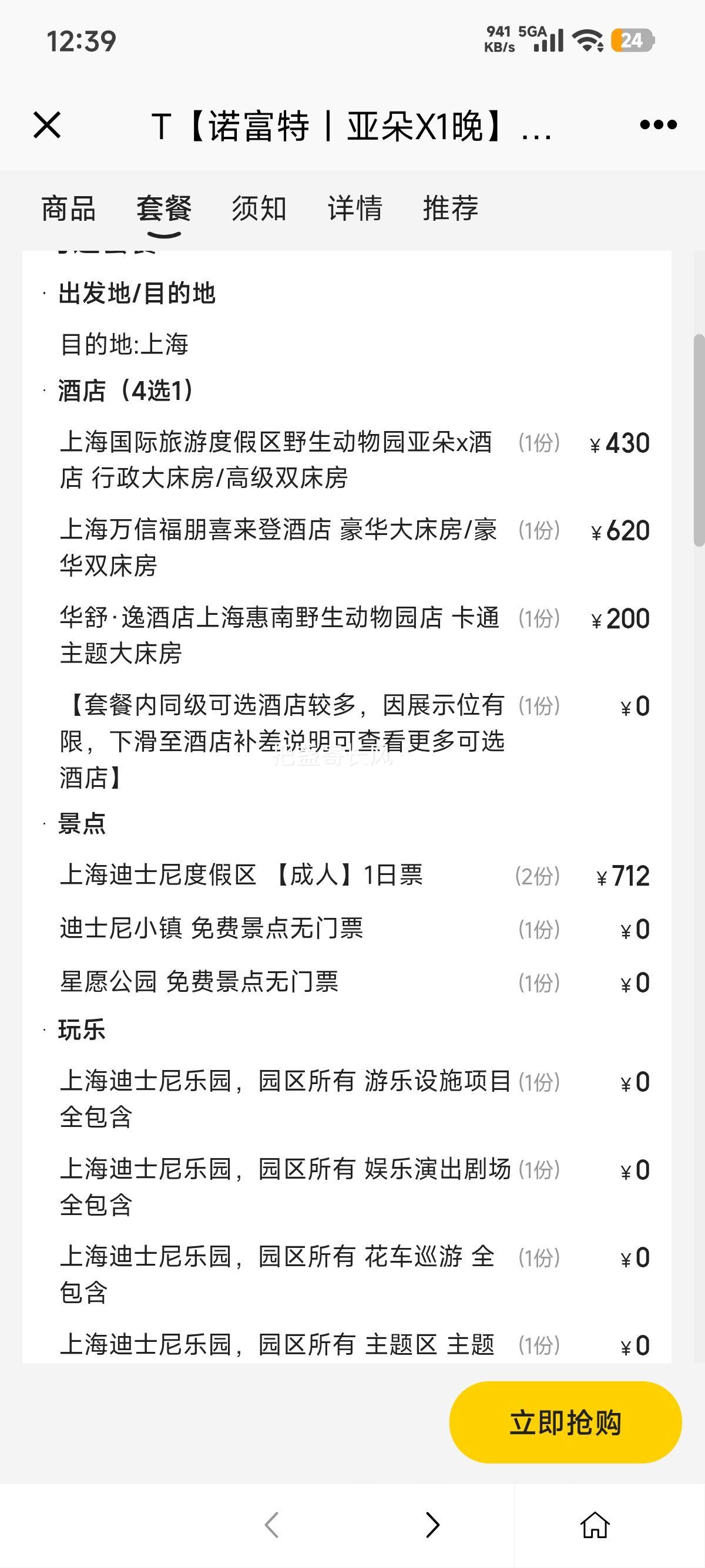This screenshot has width=705, height=1568.
Task: Select the 详情 tab
Action: (354, 209)
